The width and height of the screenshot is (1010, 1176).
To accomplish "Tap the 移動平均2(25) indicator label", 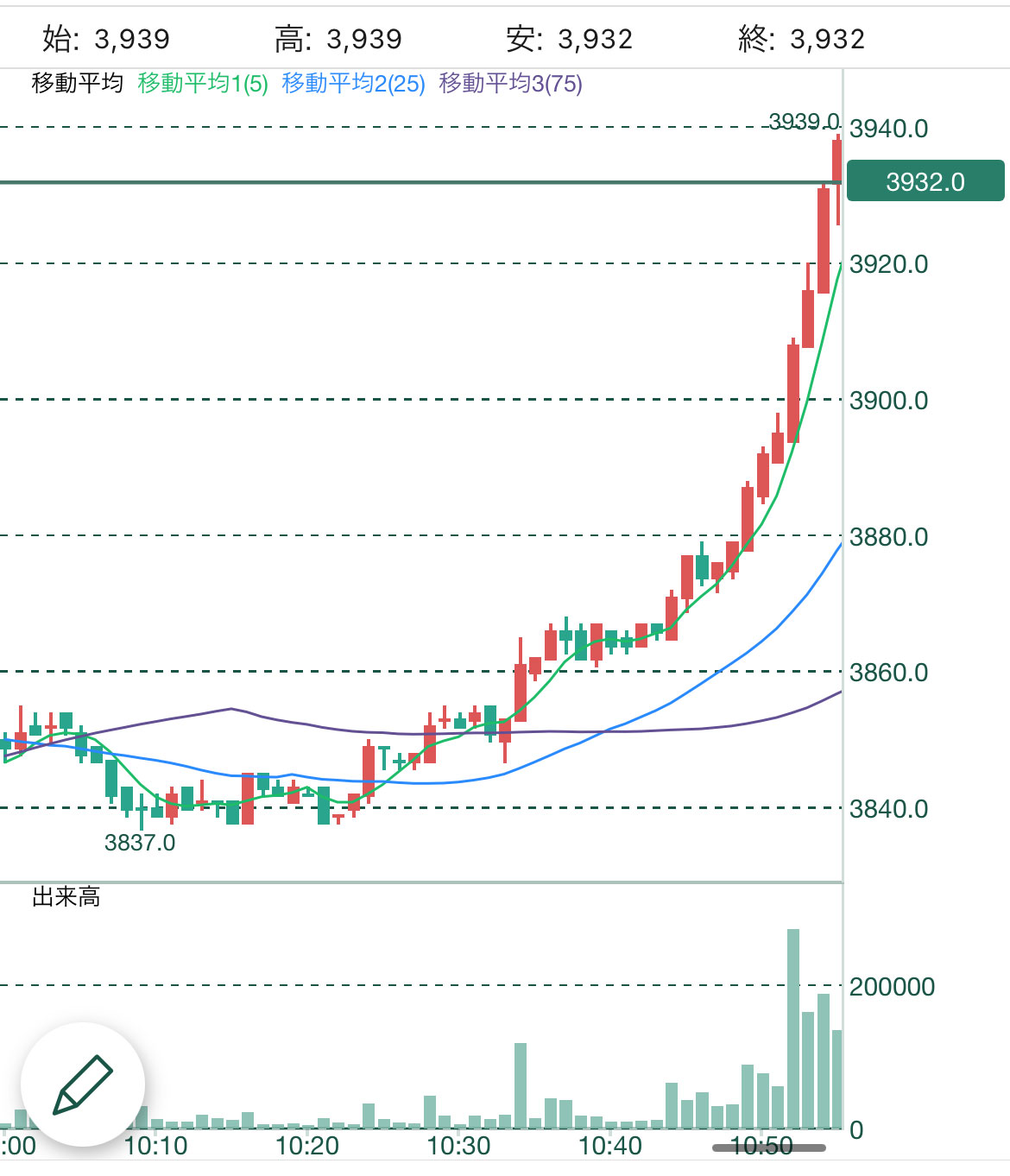I will point(353,84).
